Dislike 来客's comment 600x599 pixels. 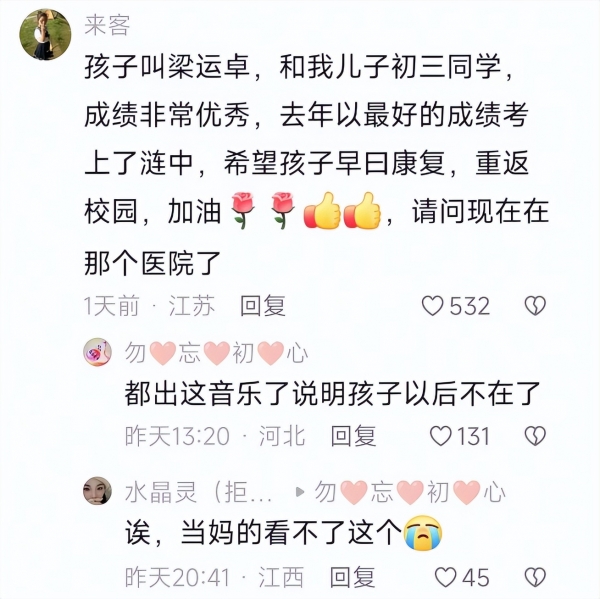coord(537,306)
